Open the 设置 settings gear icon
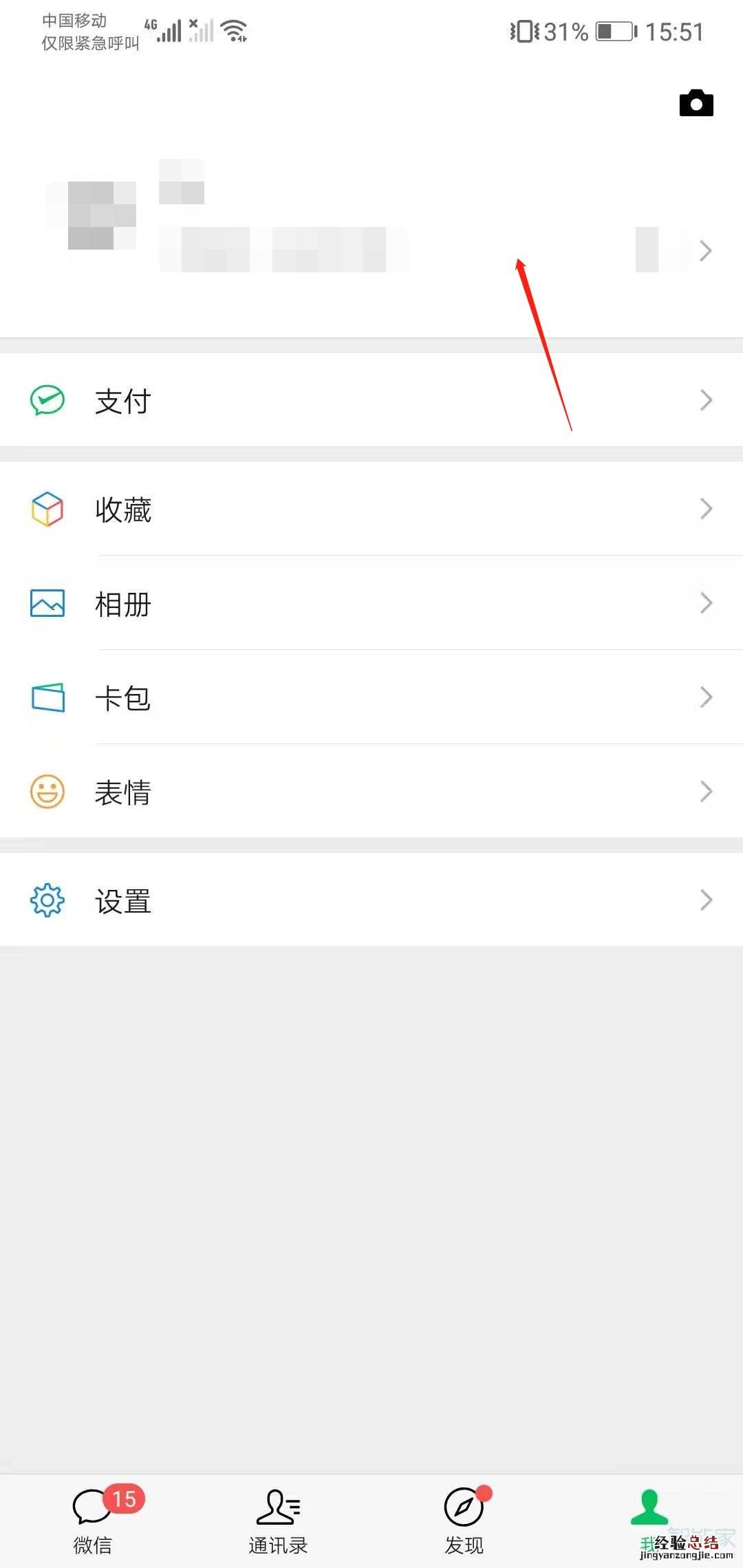Viewport: 743px width, 1568px height. tap(46, 900)
